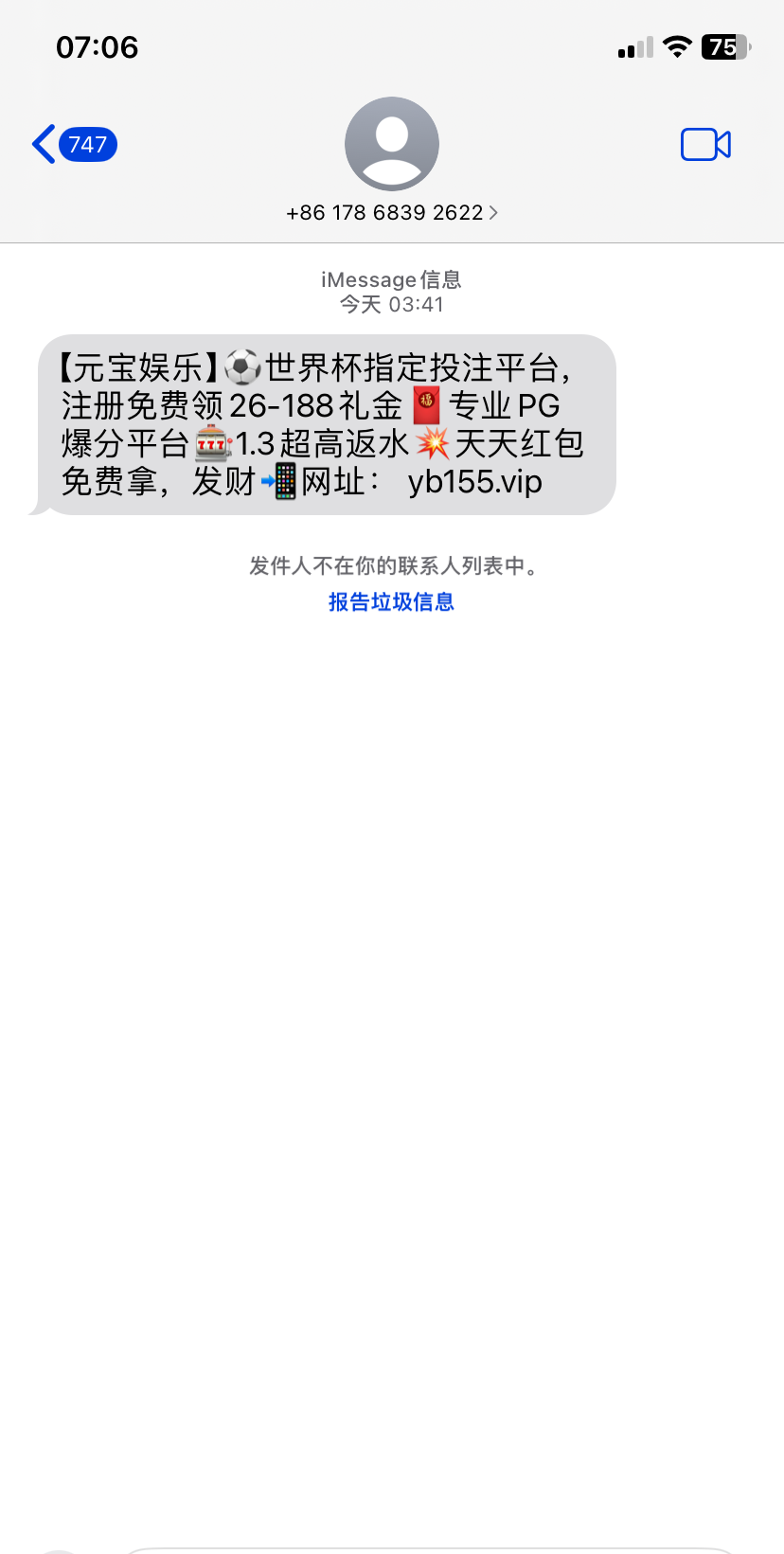Tap the 报告垃圾信息 link
The width and height of the screenshot is (784, 1554).
tap(391, 602)
